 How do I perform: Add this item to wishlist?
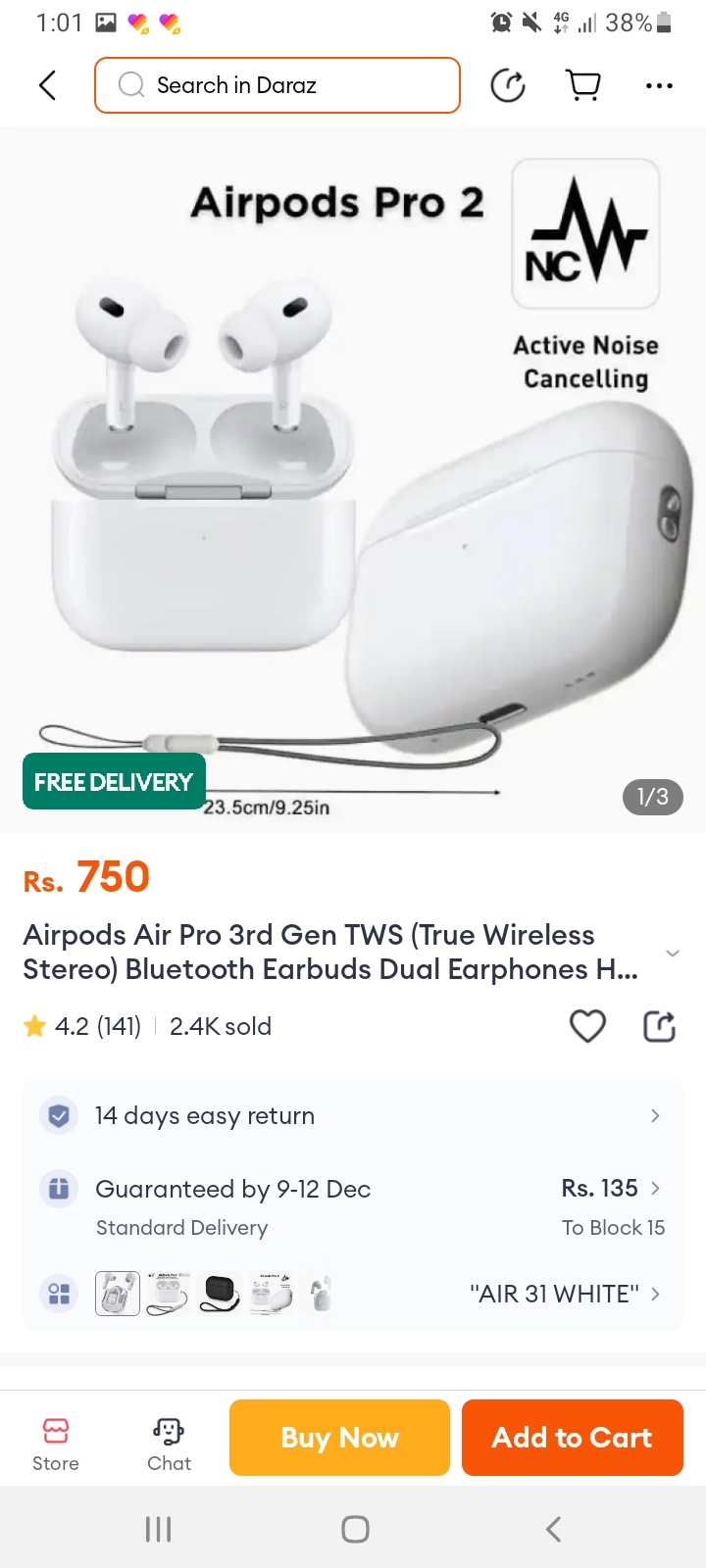587,1026
